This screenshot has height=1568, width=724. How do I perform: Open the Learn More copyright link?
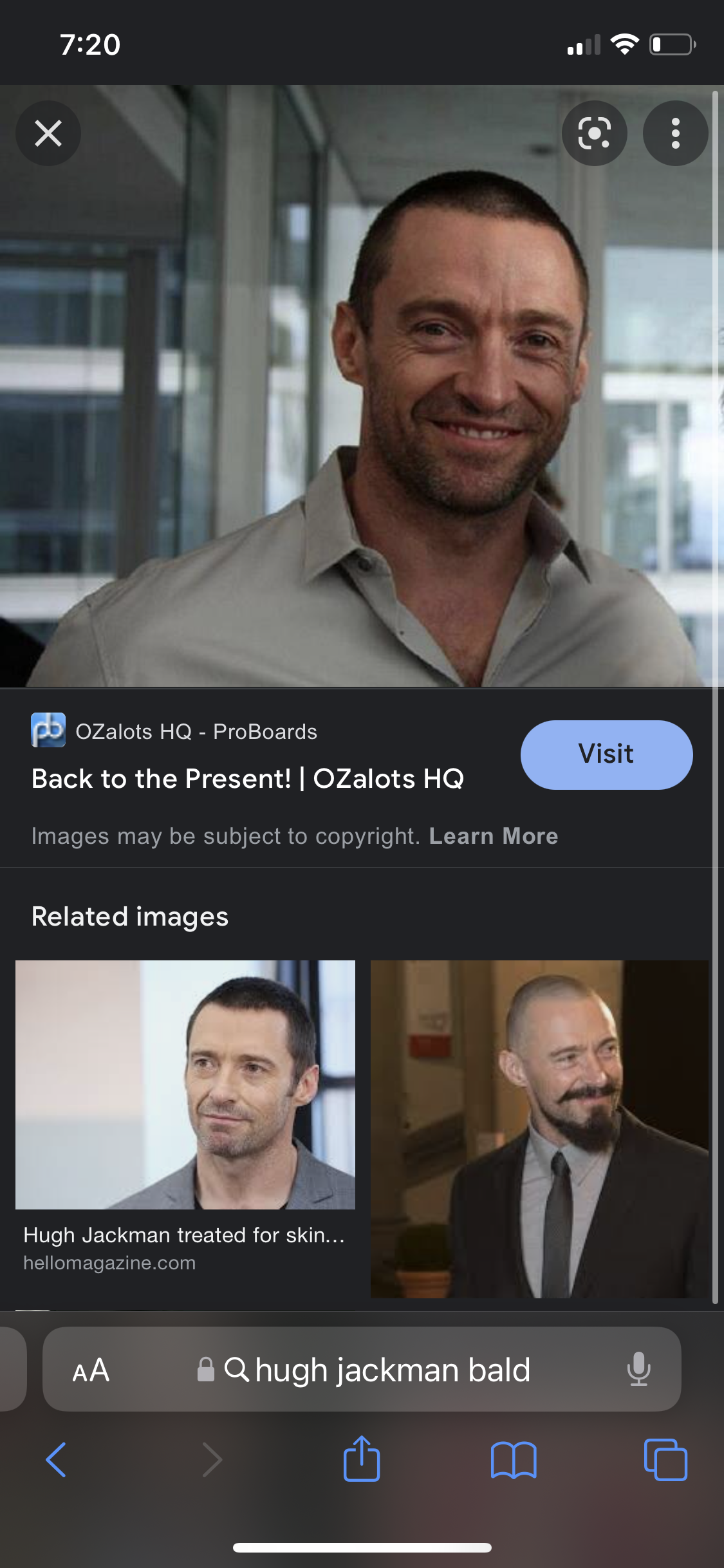[493, 836]
